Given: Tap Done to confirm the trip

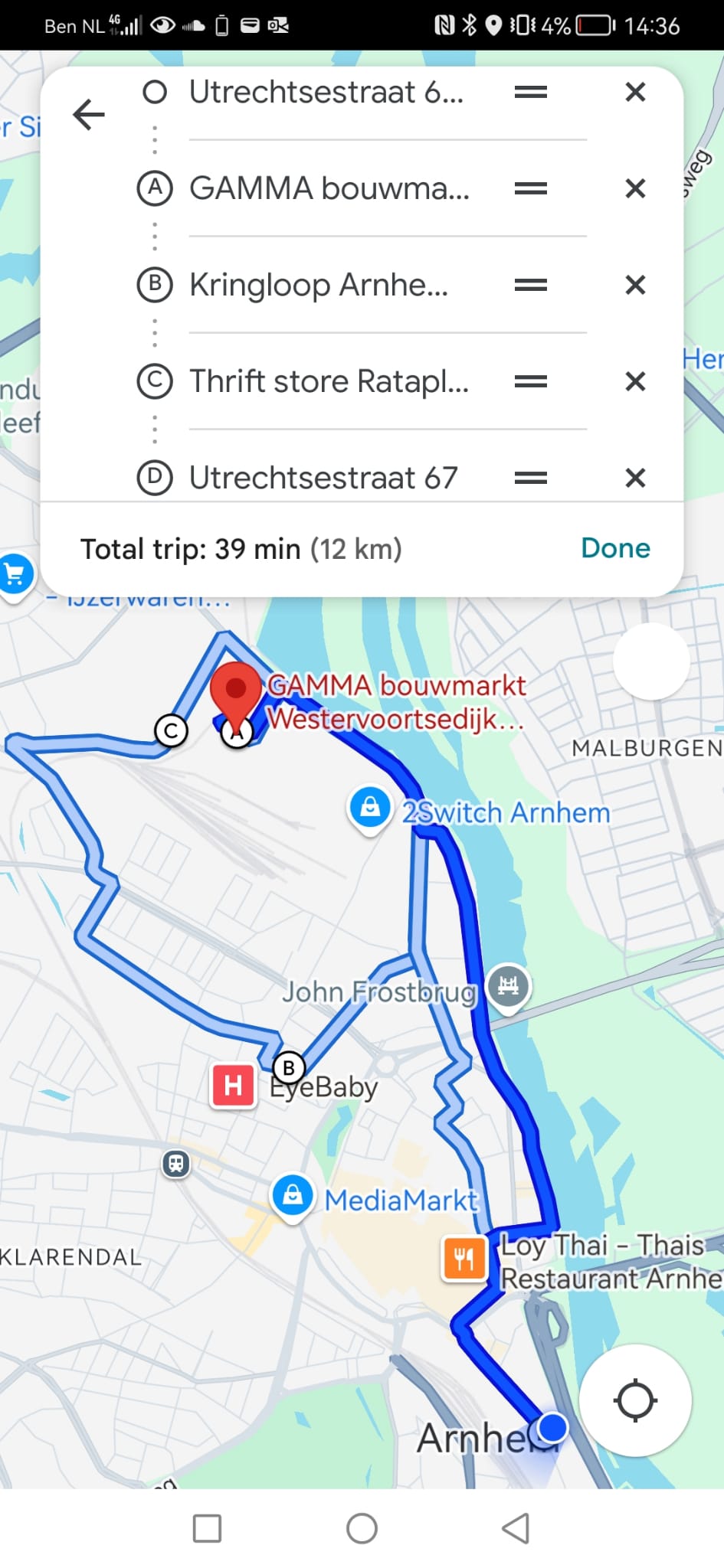Looking at the screenshot, I should pyautogui.click(x=615, y=548).
